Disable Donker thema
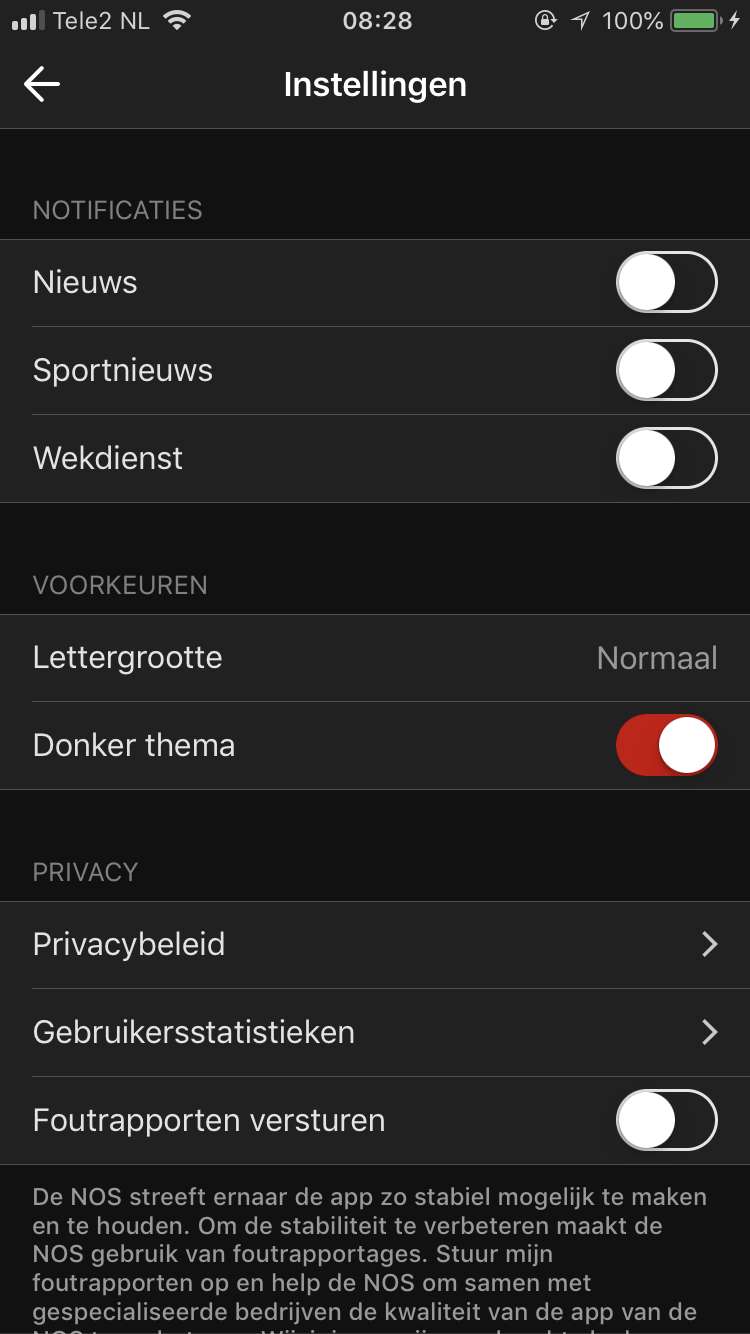This screenshot has height=1334, width=750. (x=667, y=746)
